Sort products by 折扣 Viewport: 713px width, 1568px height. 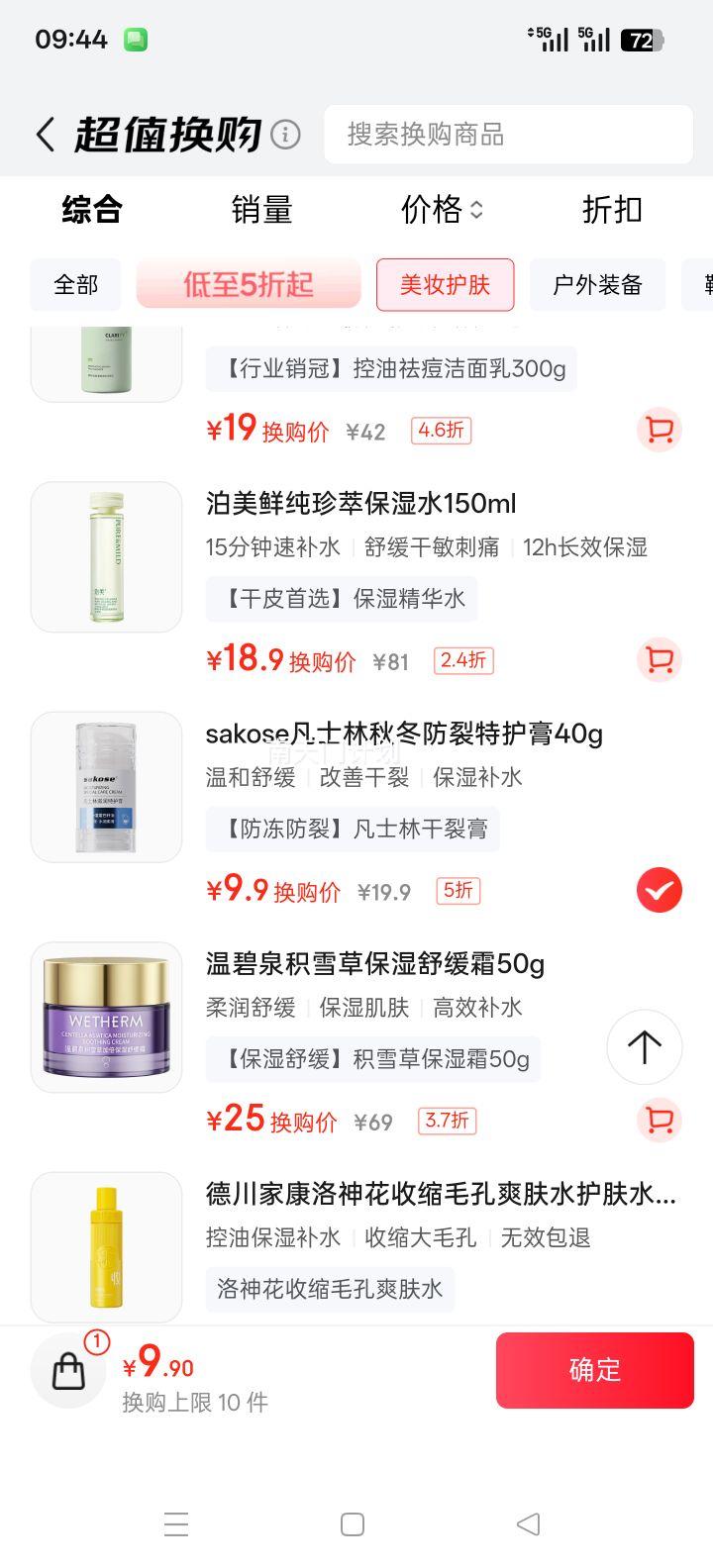(612, 210)
